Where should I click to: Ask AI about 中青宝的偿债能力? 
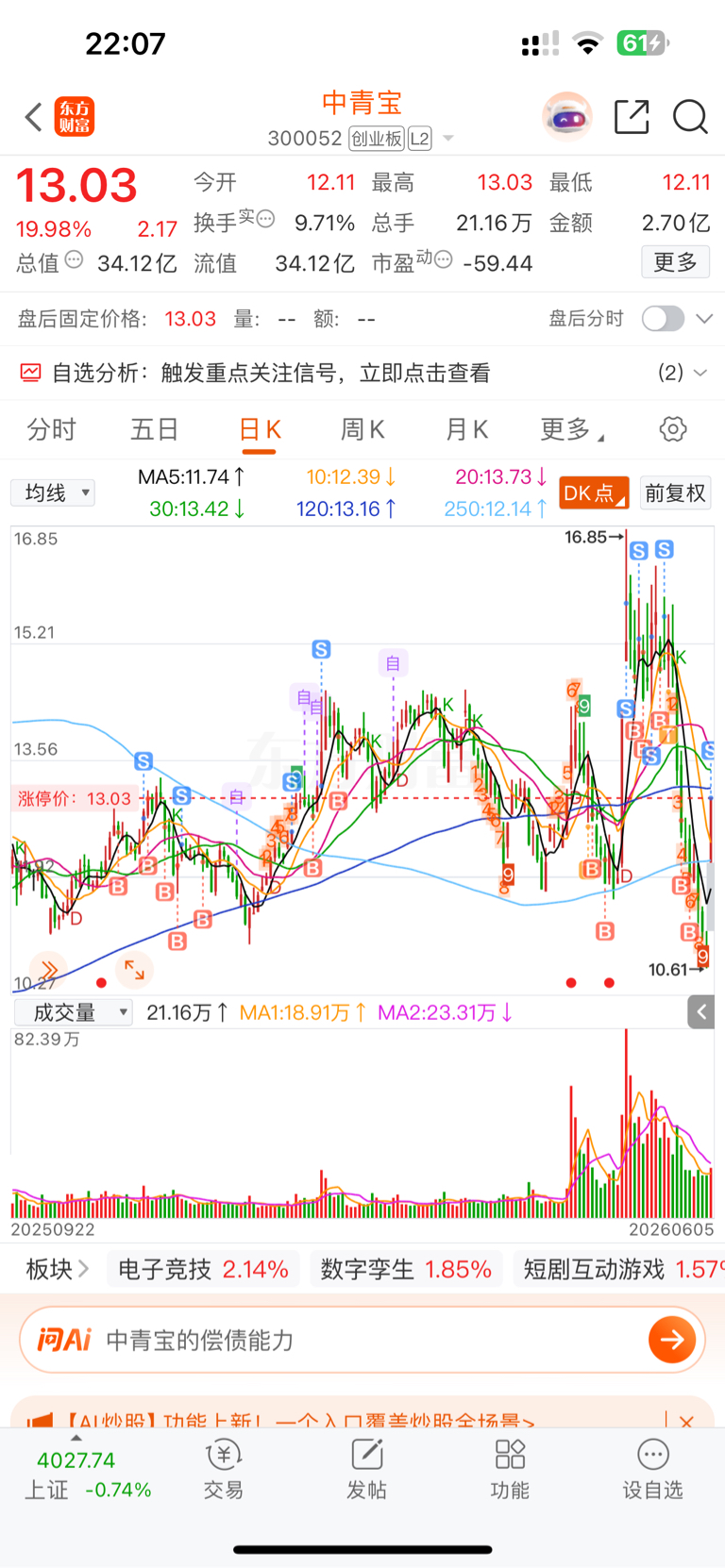point(362,1340)
